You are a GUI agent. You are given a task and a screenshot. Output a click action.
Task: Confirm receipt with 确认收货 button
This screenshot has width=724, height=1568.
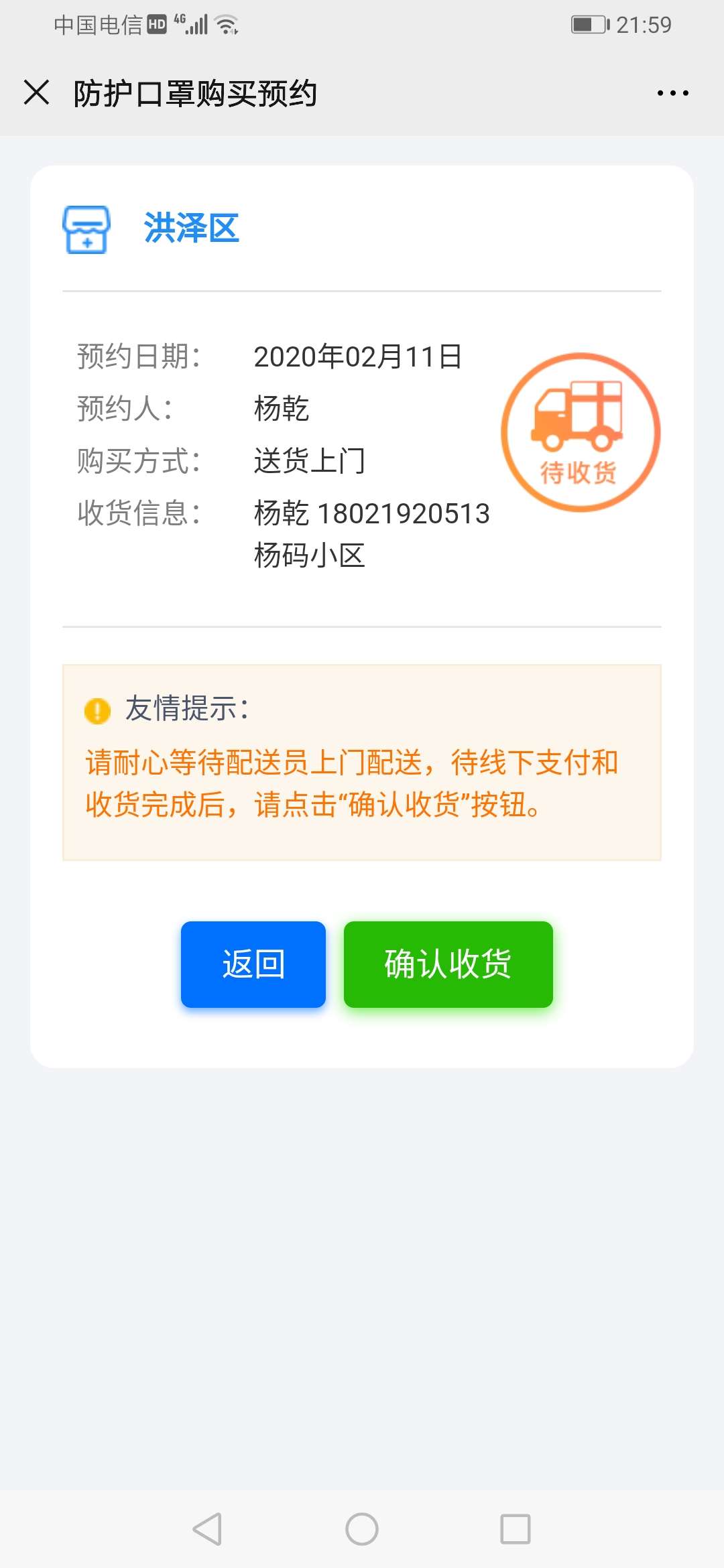tap(448, 964)
